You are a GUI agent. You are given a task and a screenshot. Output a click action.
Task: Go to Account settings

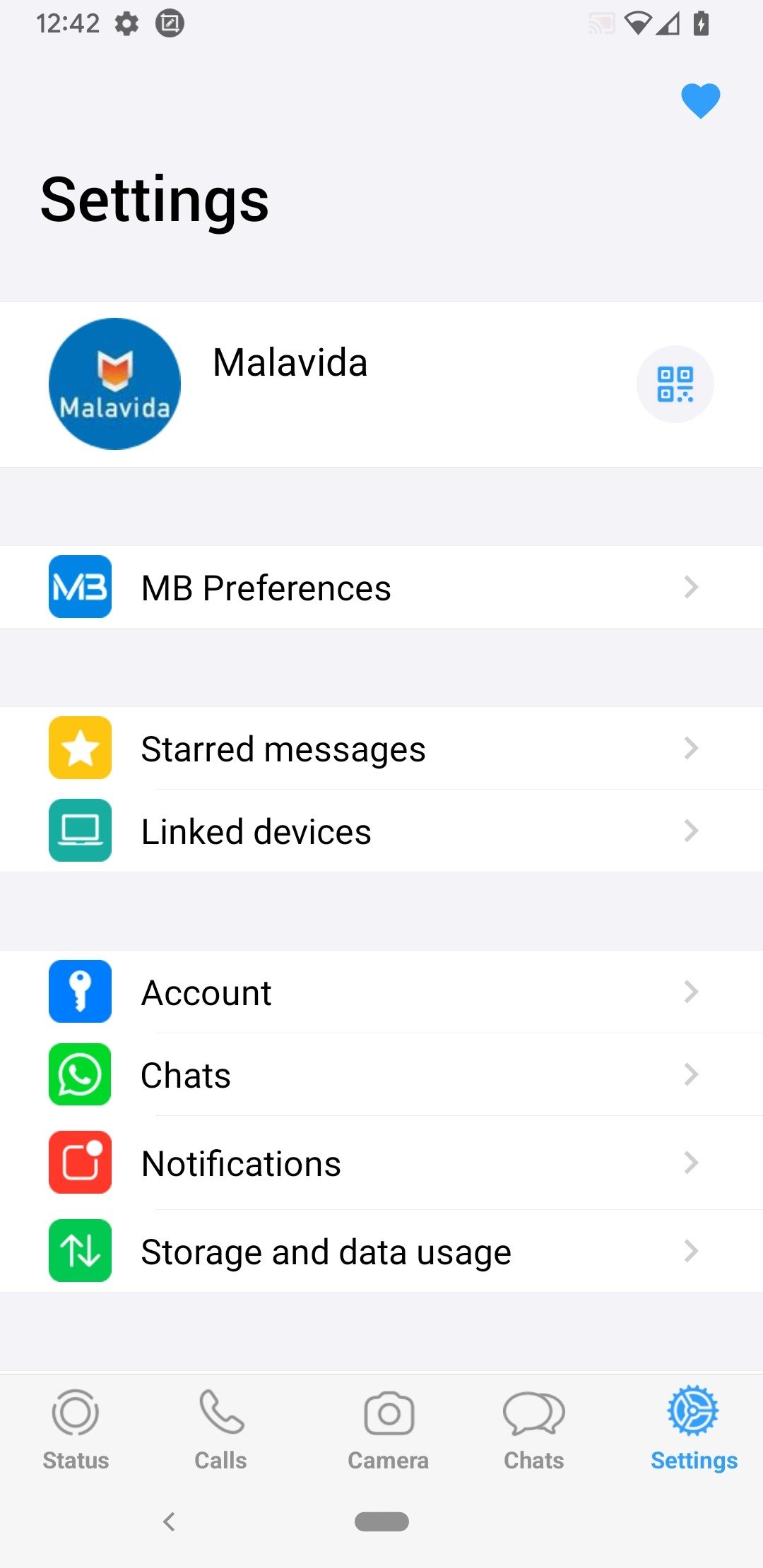coord(381,992)
